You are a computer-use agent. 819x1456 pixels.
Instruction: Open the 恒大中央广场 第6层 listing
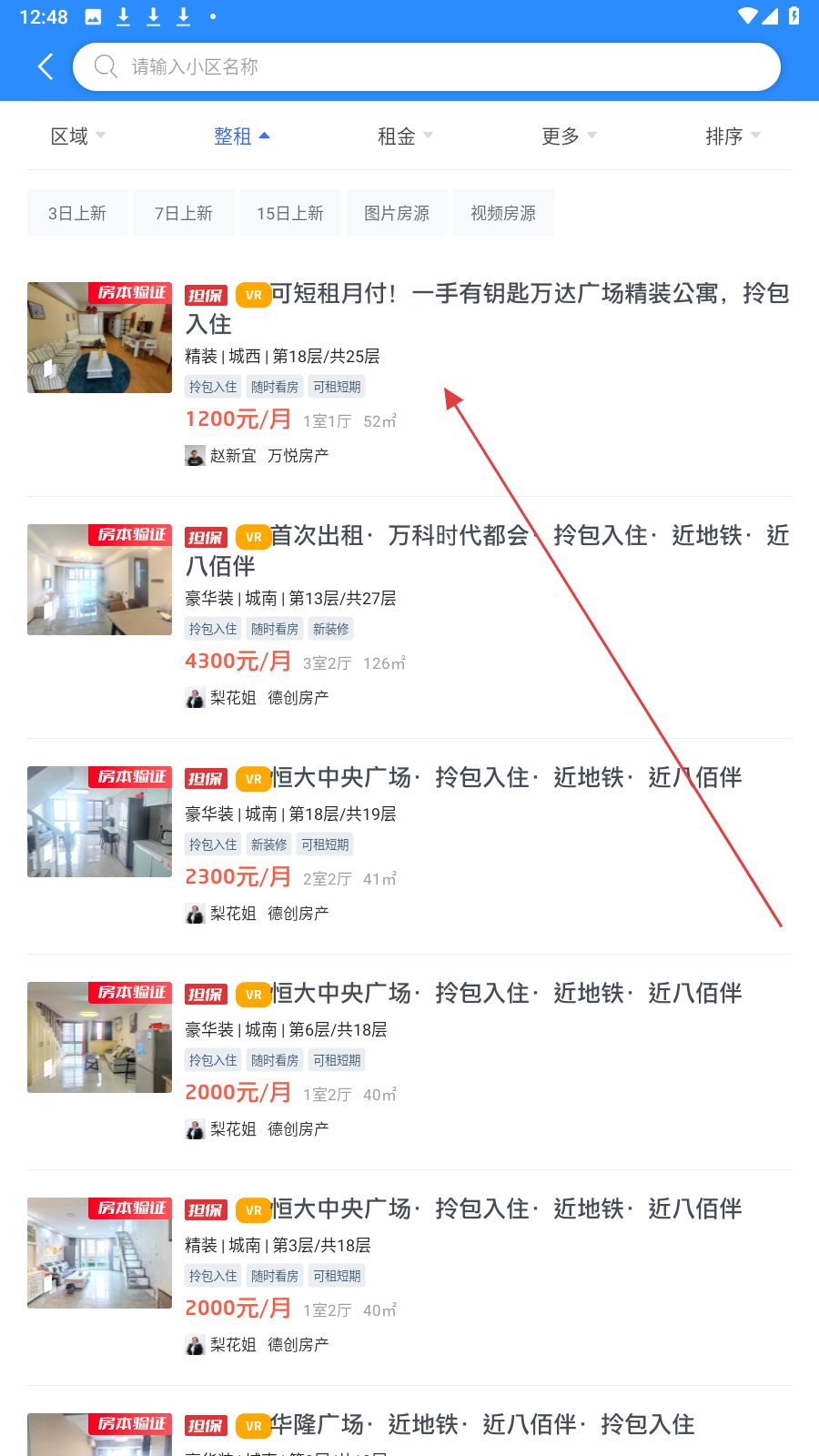click(x=409, y=1062)
